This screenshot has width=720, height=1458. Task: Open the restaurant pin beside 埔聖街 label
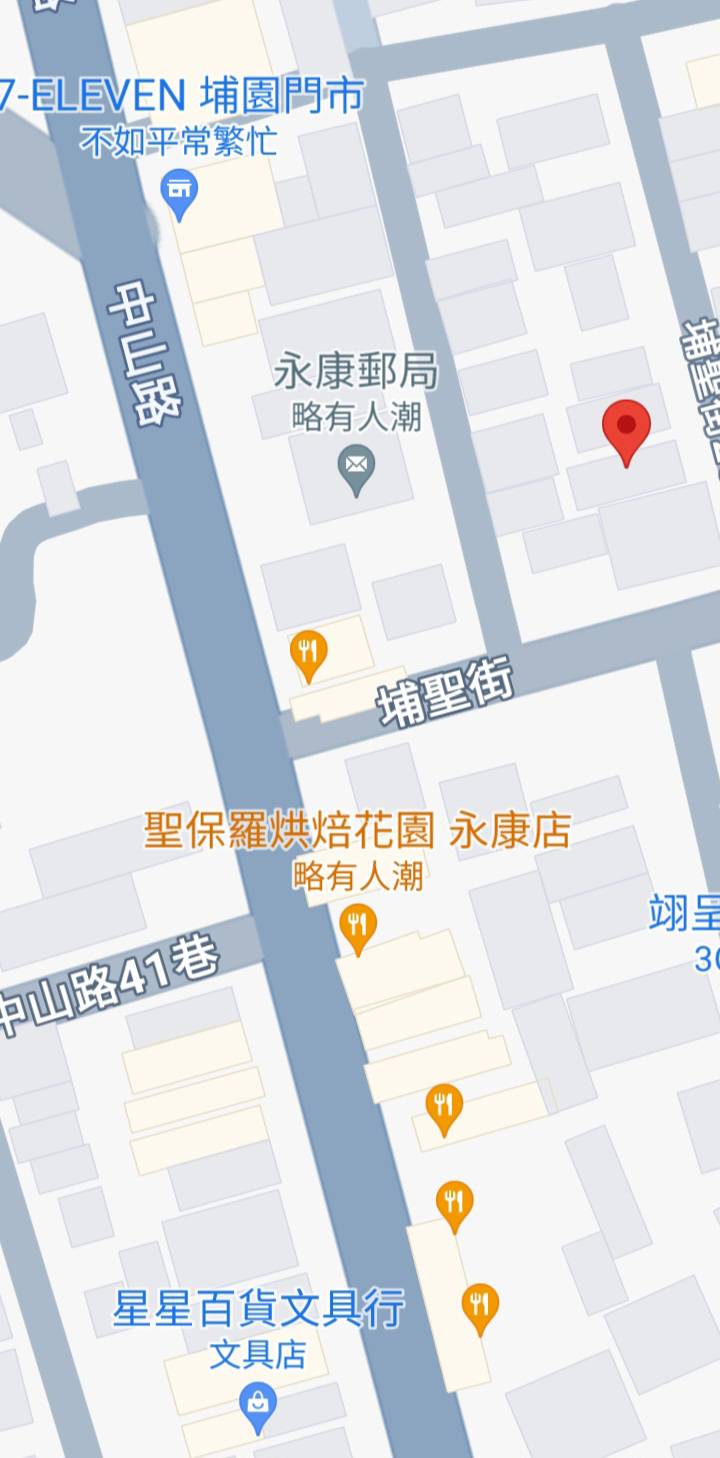(x=309, y=654)
